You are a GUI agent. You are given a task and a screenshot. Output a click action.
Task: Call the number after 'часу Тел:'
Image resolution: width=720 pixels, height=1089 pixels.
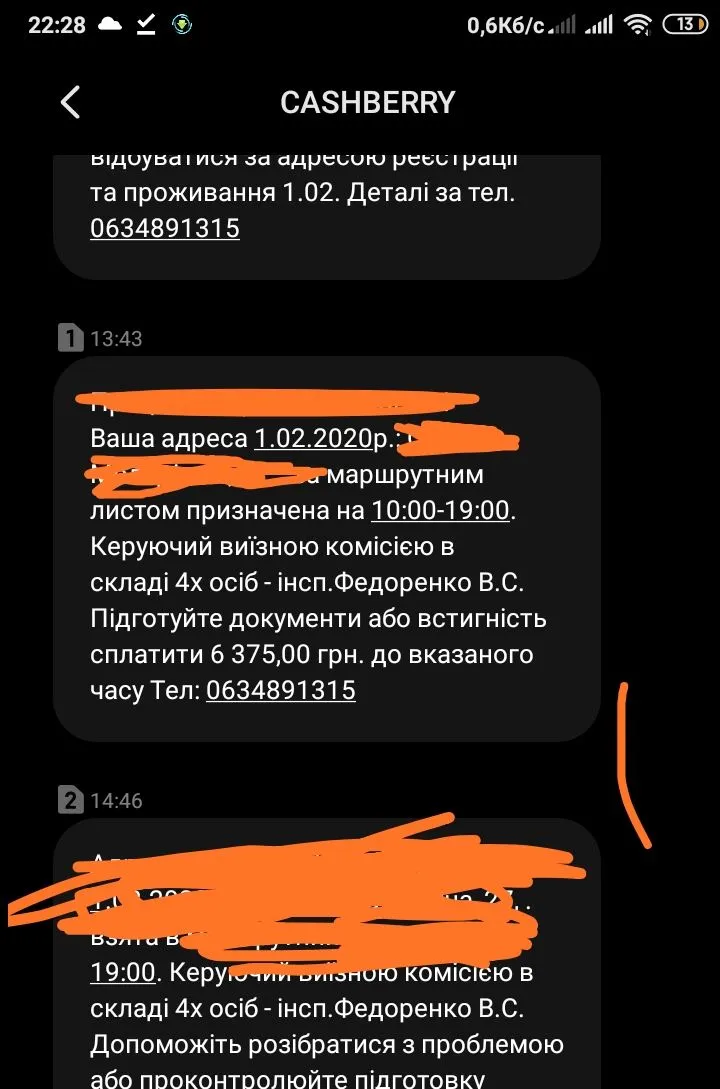pyautogui.click(x=281, y=691)
